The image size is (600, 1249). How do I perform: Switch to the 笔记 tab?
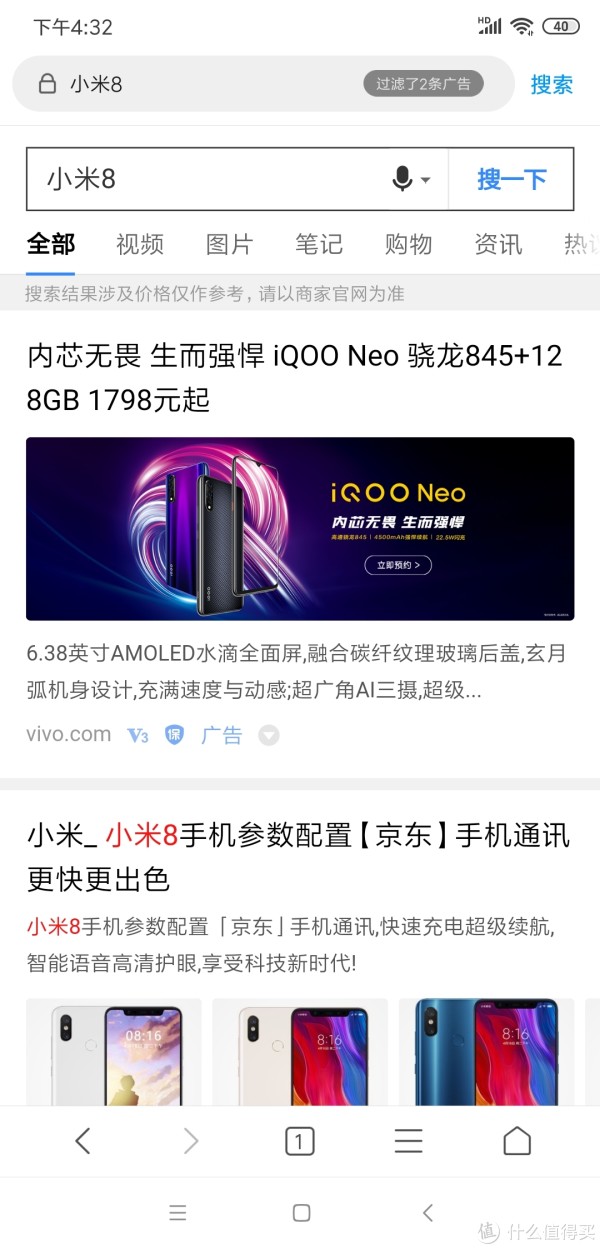319,244
